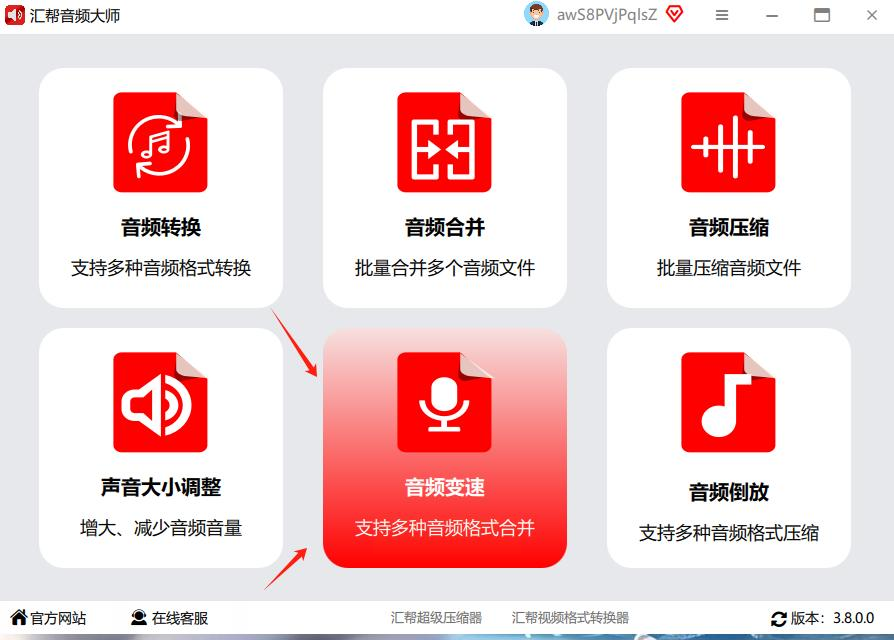894x640 pixels.
Task: Select the 音频变速 audio speed card
Action: 444,447
